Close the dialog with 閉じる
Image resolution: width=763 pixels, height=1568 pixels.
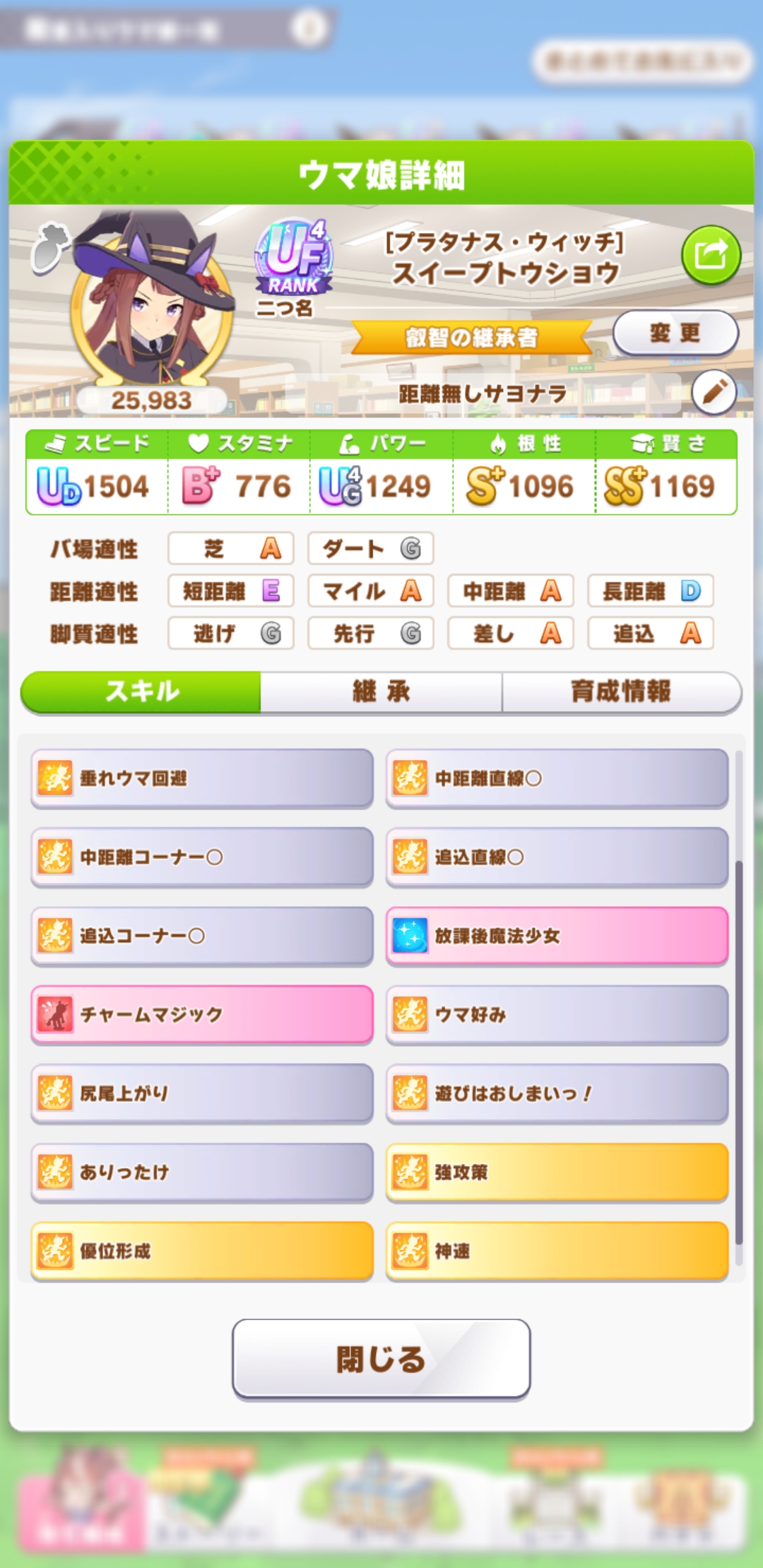click(x=381, y=1358)
